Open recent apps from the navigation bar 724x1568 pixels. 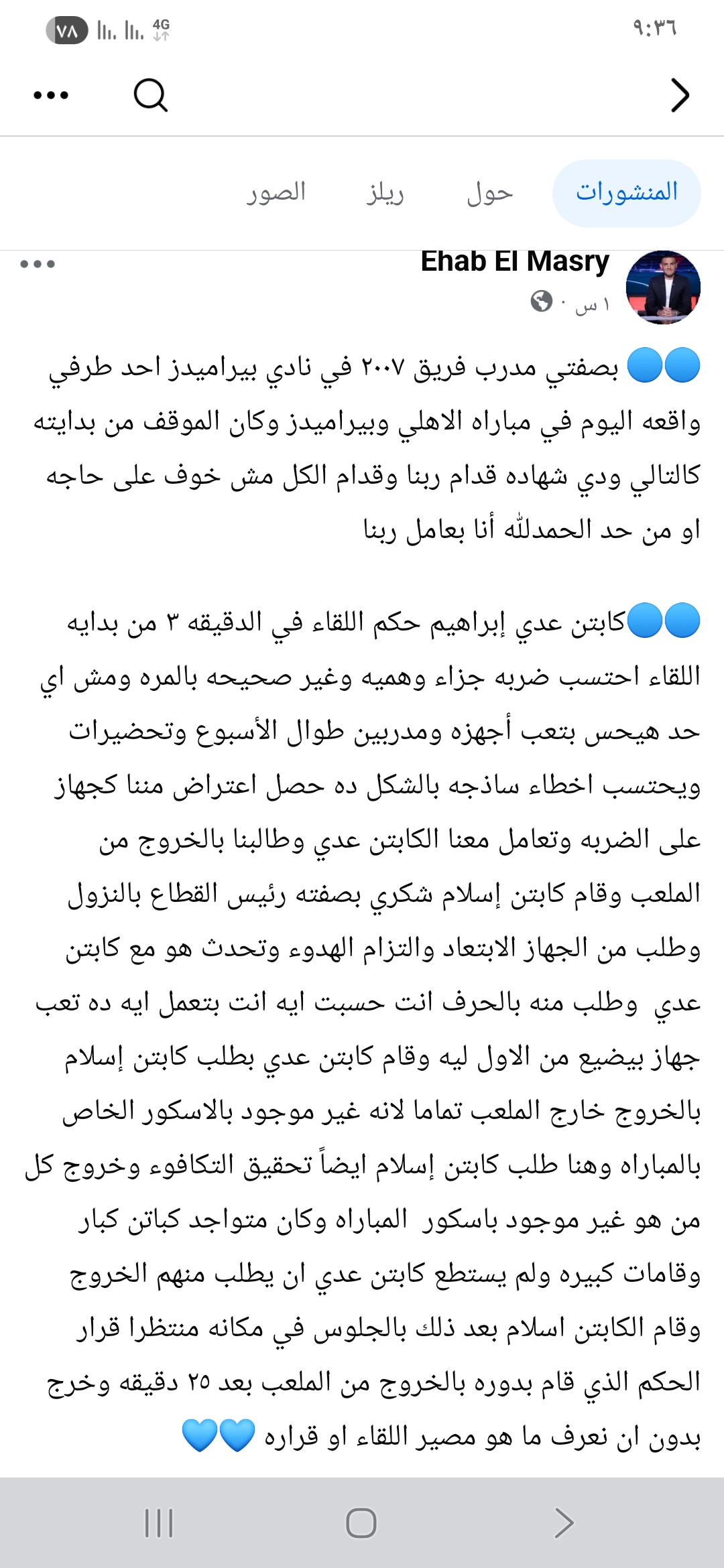(159, 1522)
